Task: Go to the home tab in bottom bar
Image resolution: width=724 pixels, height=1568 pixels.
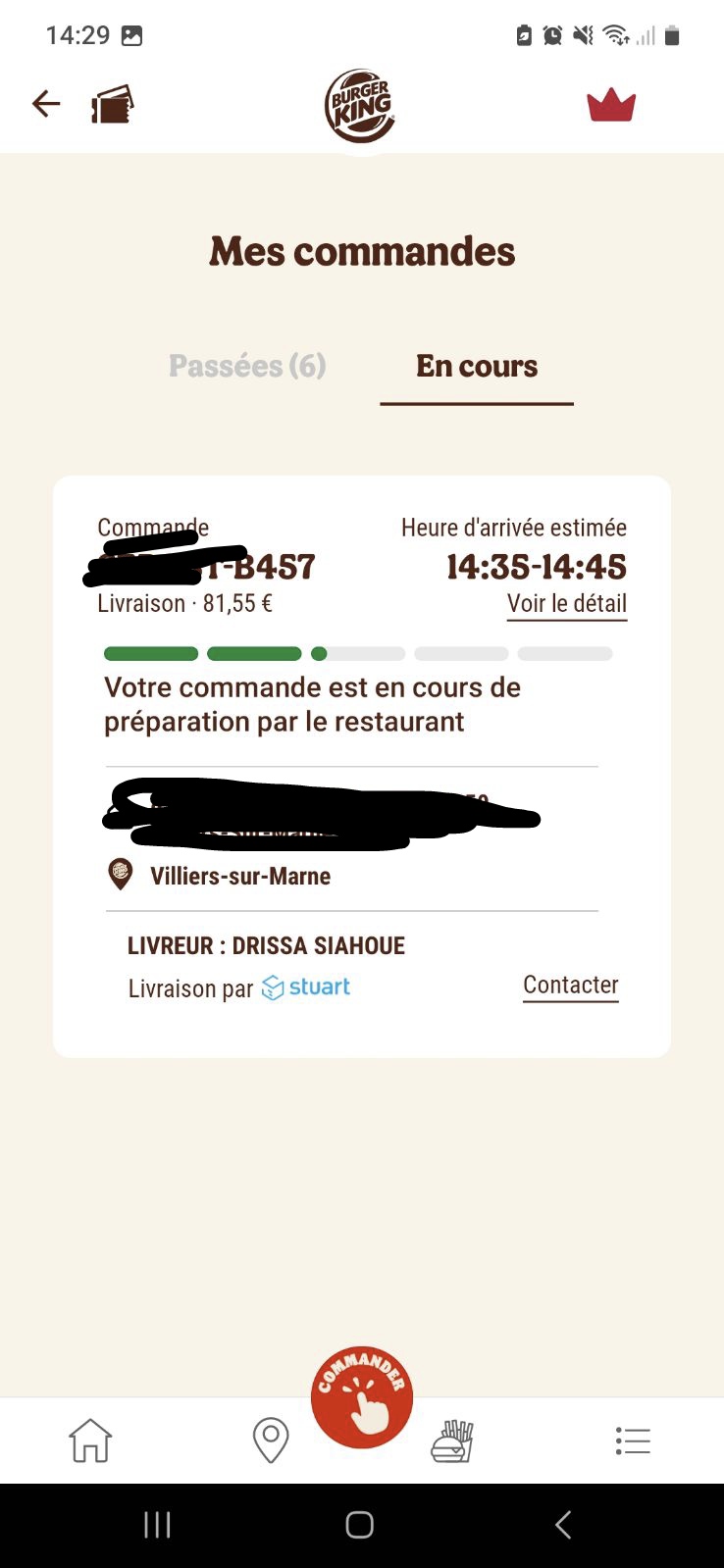Action: pyautogui.click(x=90, y=1441)
